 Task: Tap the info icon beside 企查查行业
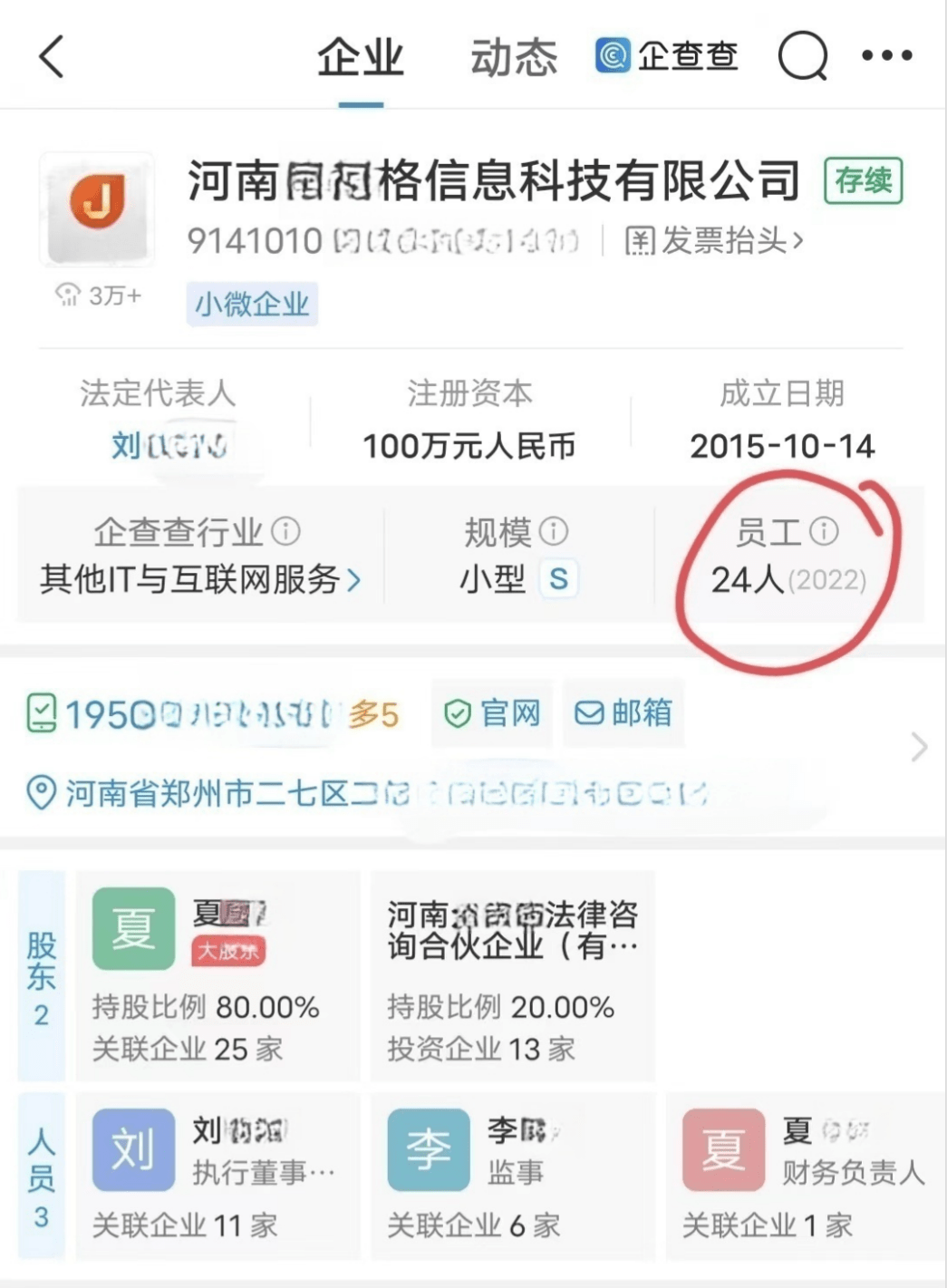pyautogui.click(x=285, y=531)
